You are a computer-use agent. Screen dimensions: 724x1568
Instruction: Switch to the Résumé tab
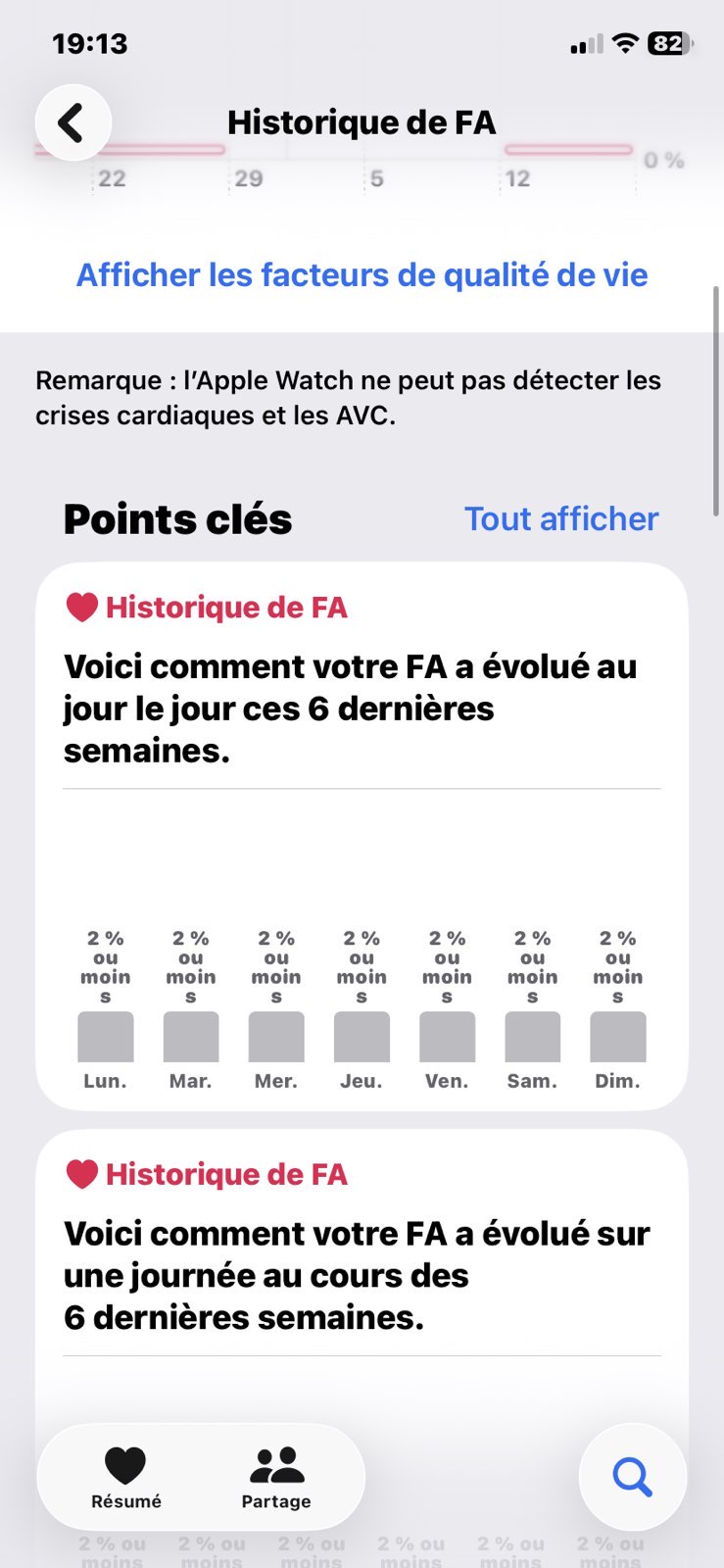(x=125, y=1478)
